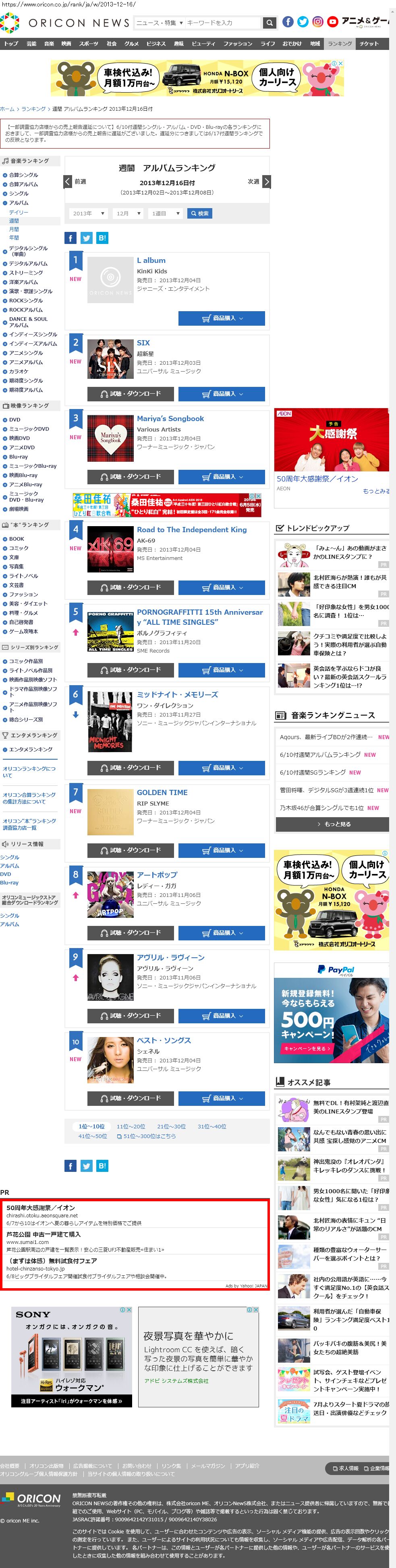Open the L album title link

point(151,260)
